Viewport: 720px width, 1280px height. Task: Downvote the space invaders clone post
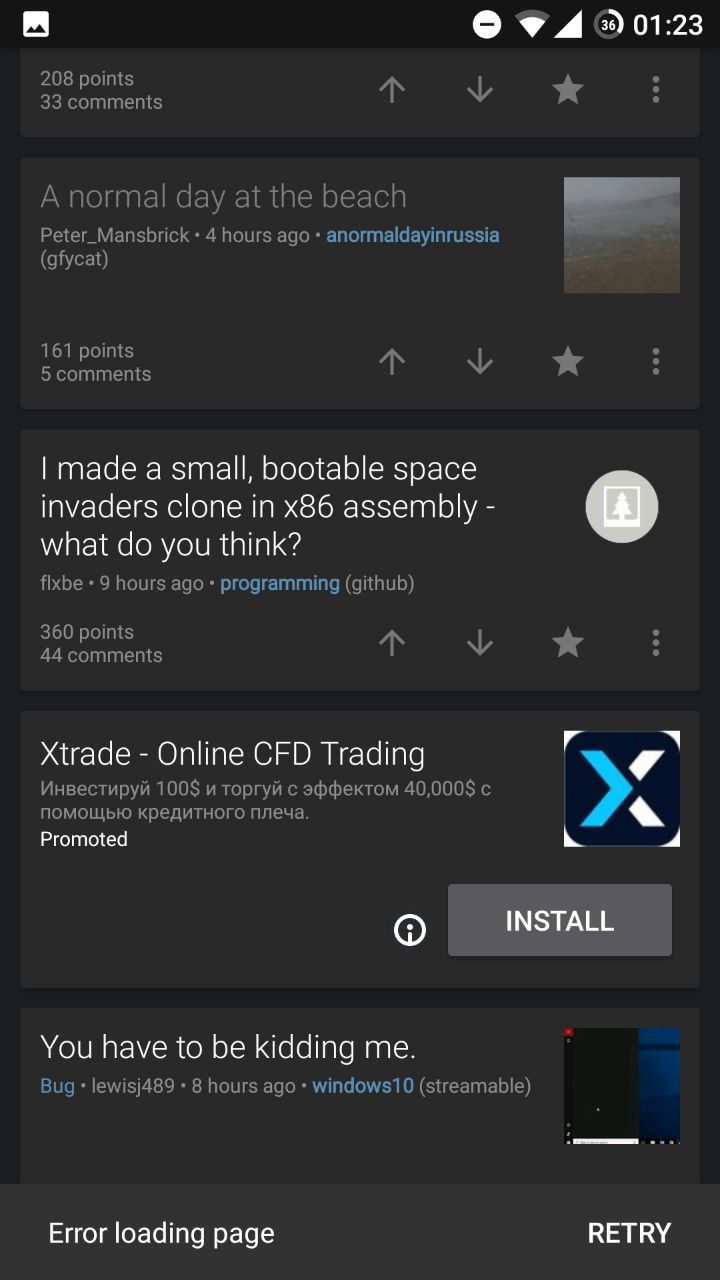pos(480,643)
